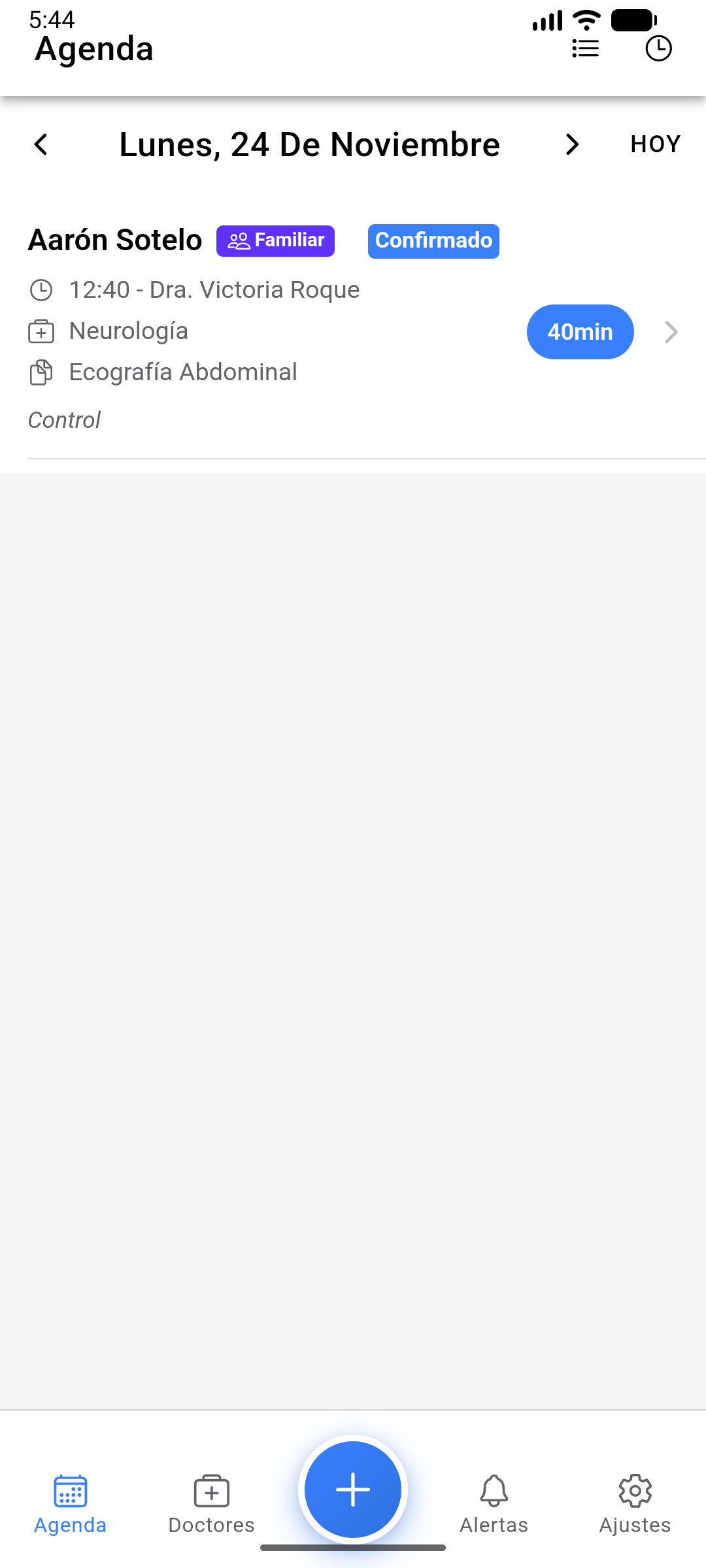This screenshot has height=1568, width=706.
Task: Open the clock history icon
Action: 658,49
